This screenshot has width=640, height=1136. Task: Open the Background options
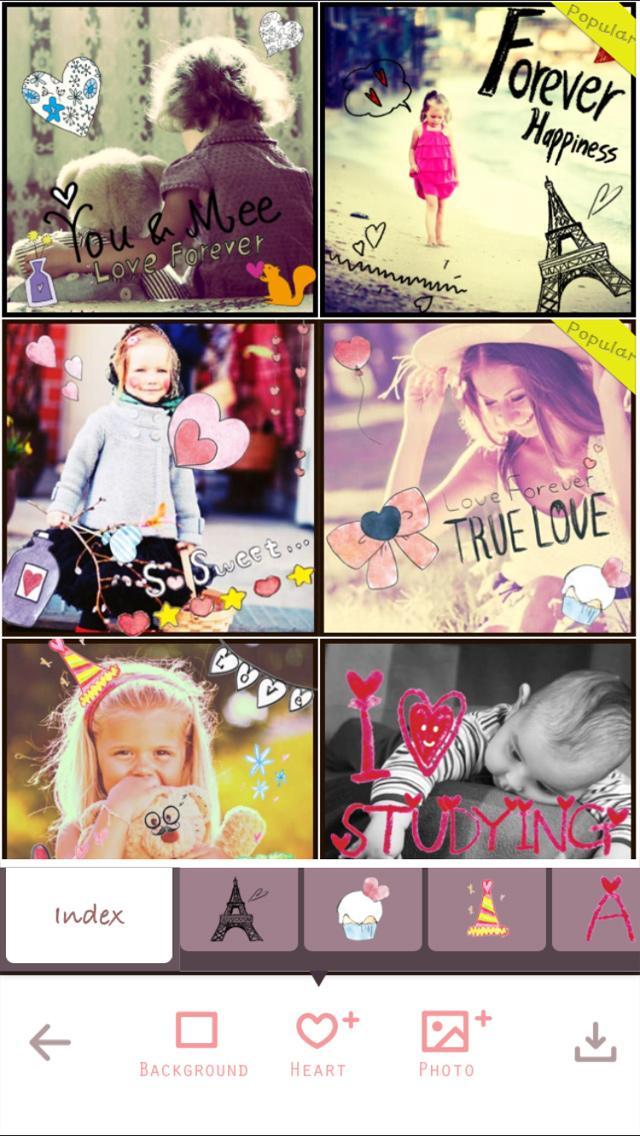(195, 1045)
